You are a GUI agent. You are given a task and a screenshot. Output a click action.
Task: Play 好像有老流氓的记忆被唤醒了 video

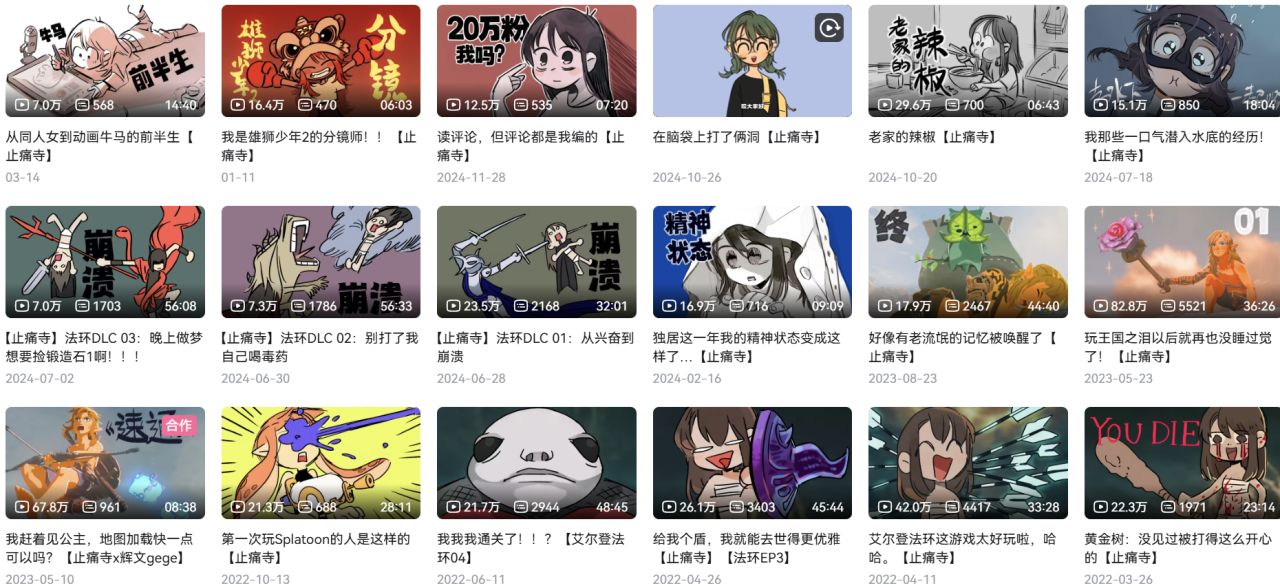(x=968, y=262)
